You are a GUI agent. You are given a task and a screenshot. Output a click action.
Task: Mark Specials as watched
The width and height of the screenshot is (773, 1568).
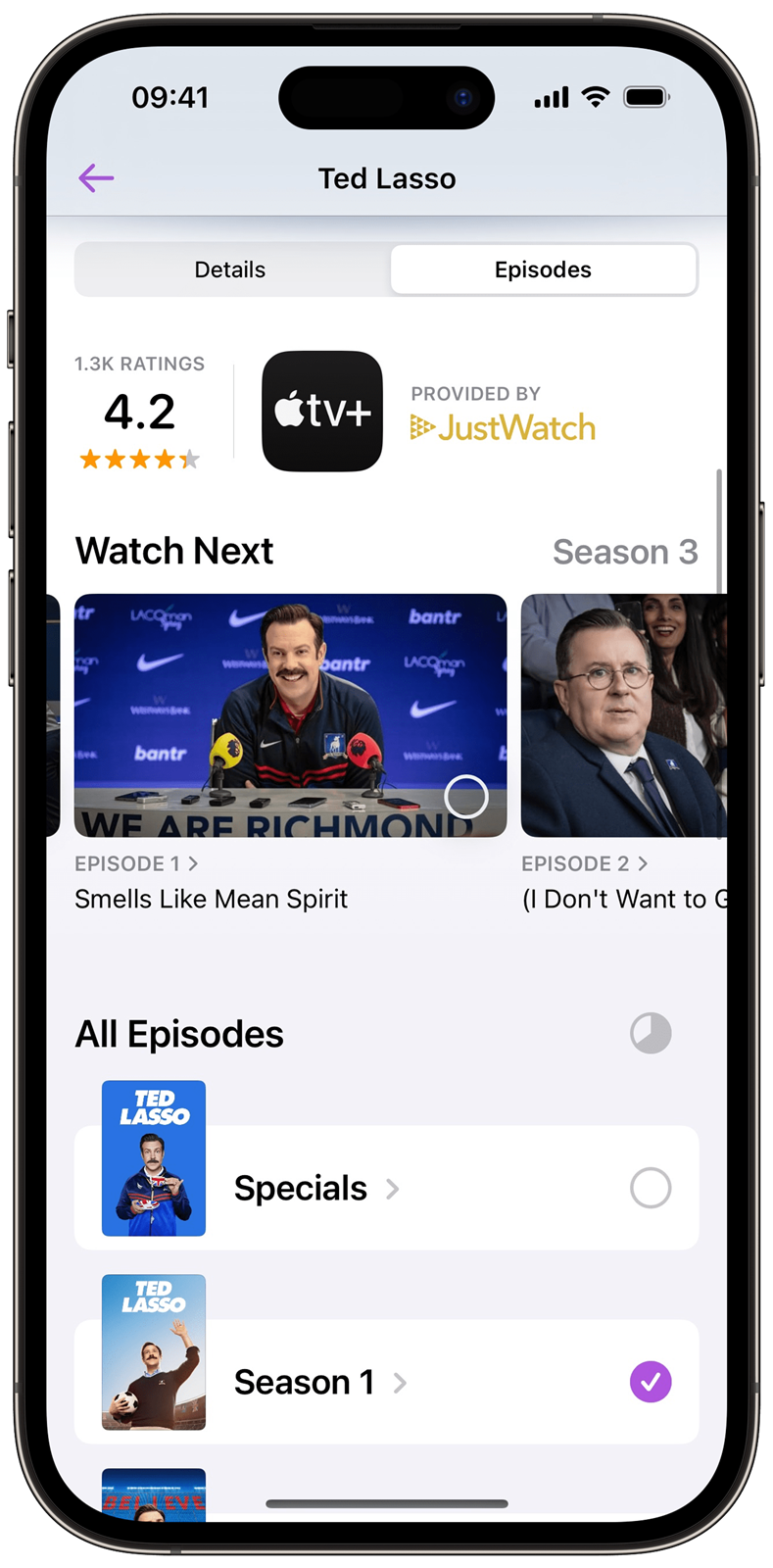[651, 1188]
